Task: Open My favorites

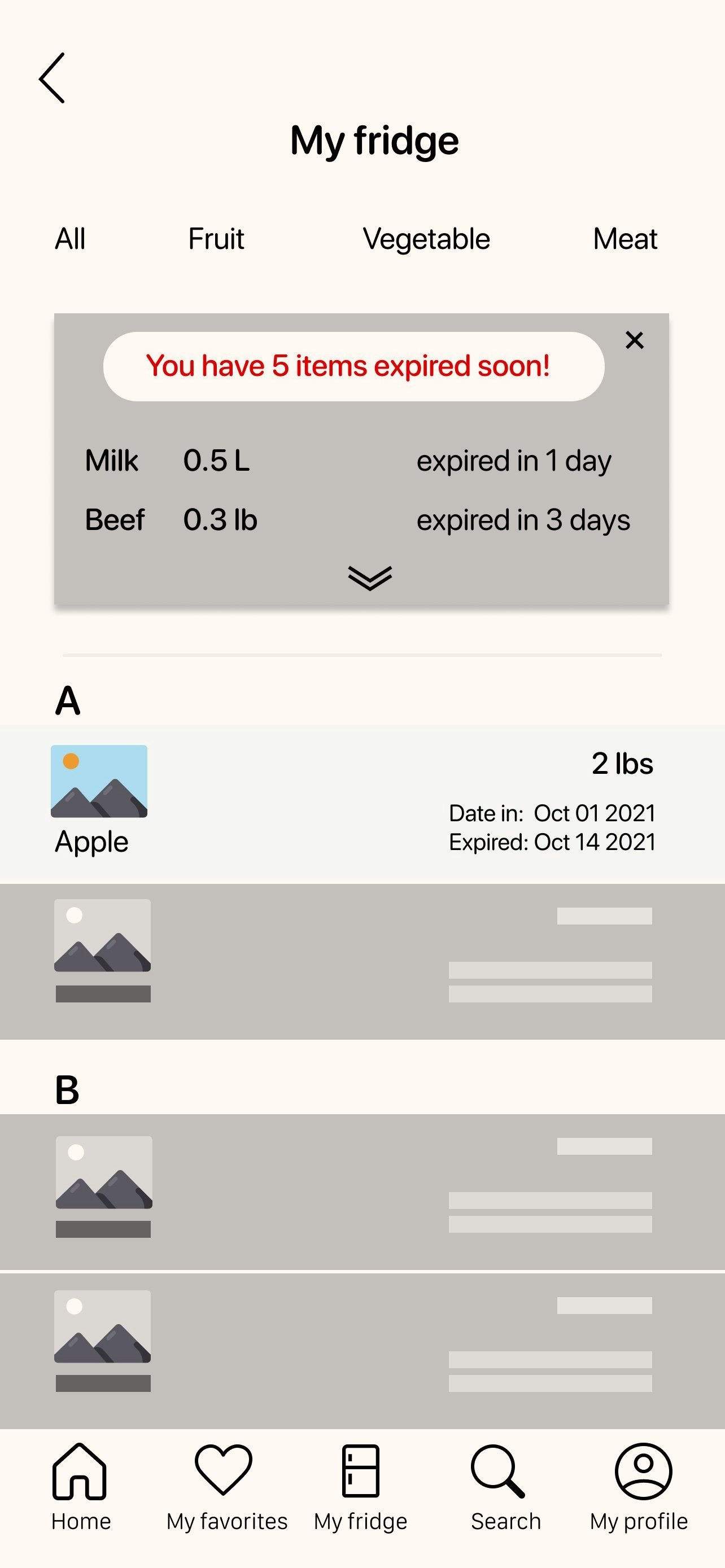Action: pos(226,1486)
